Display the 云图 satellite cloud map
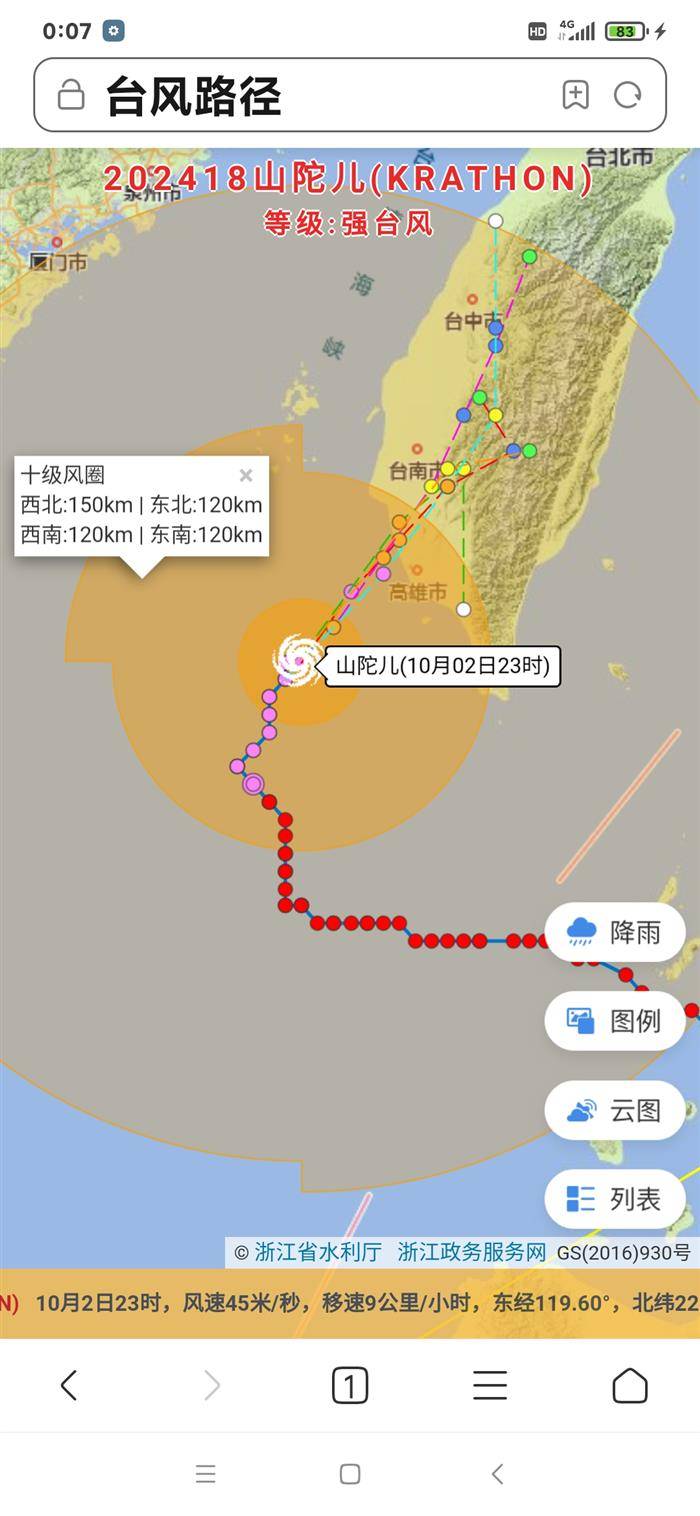 615,1110
